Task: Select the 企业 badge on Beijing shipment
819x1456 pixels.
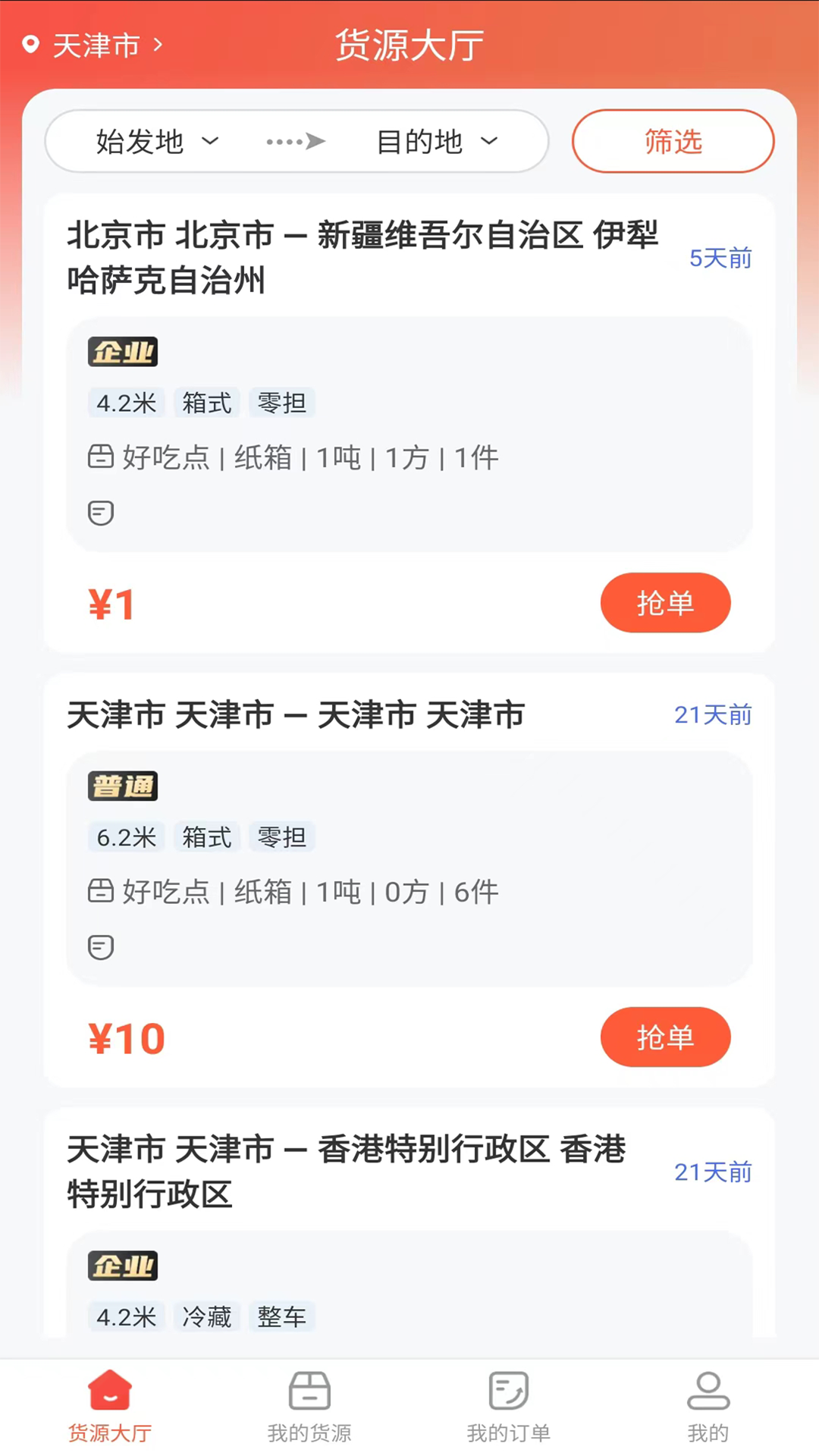Action: (x=123, y=351)
